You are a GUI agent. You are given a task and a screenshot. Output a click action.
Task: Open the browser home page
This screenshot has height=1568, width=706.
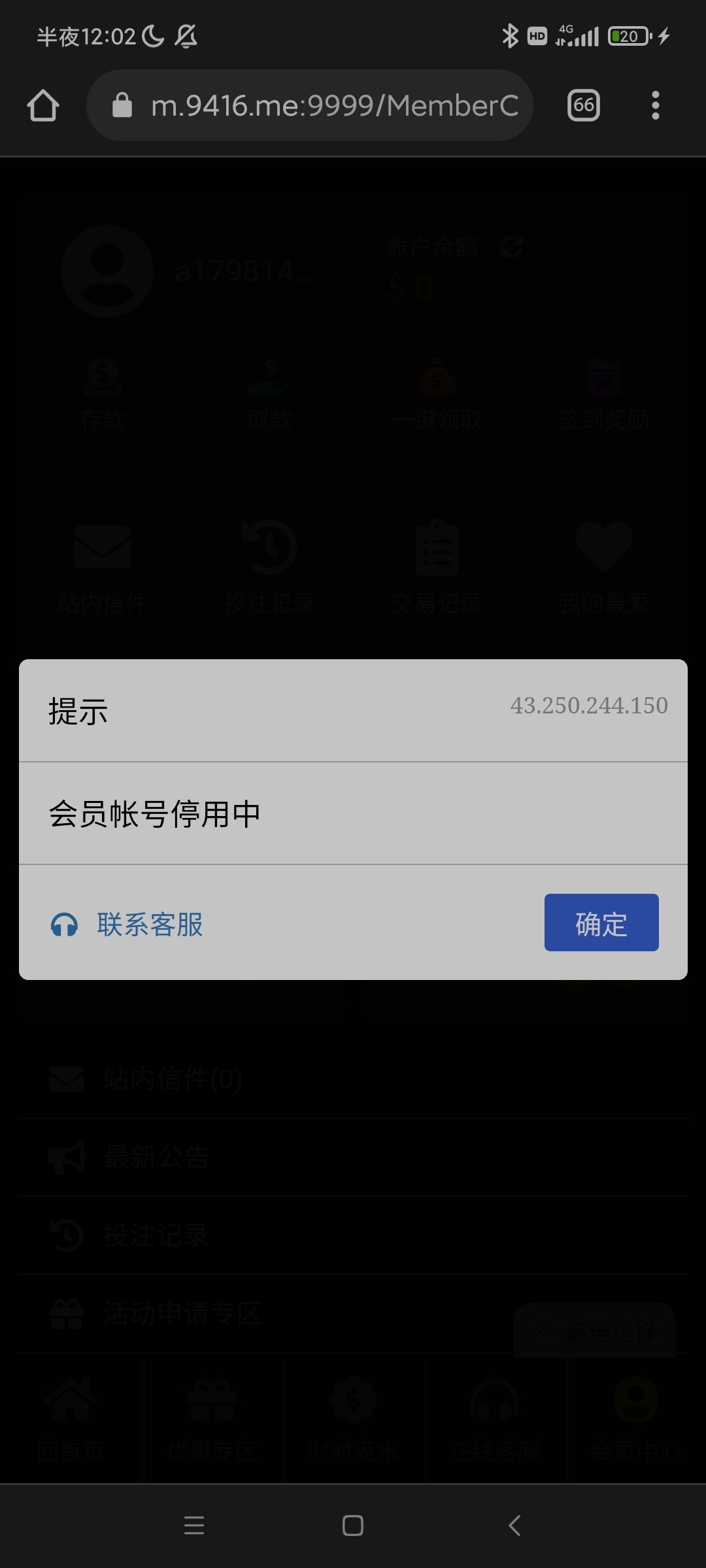tap(43, 105)
